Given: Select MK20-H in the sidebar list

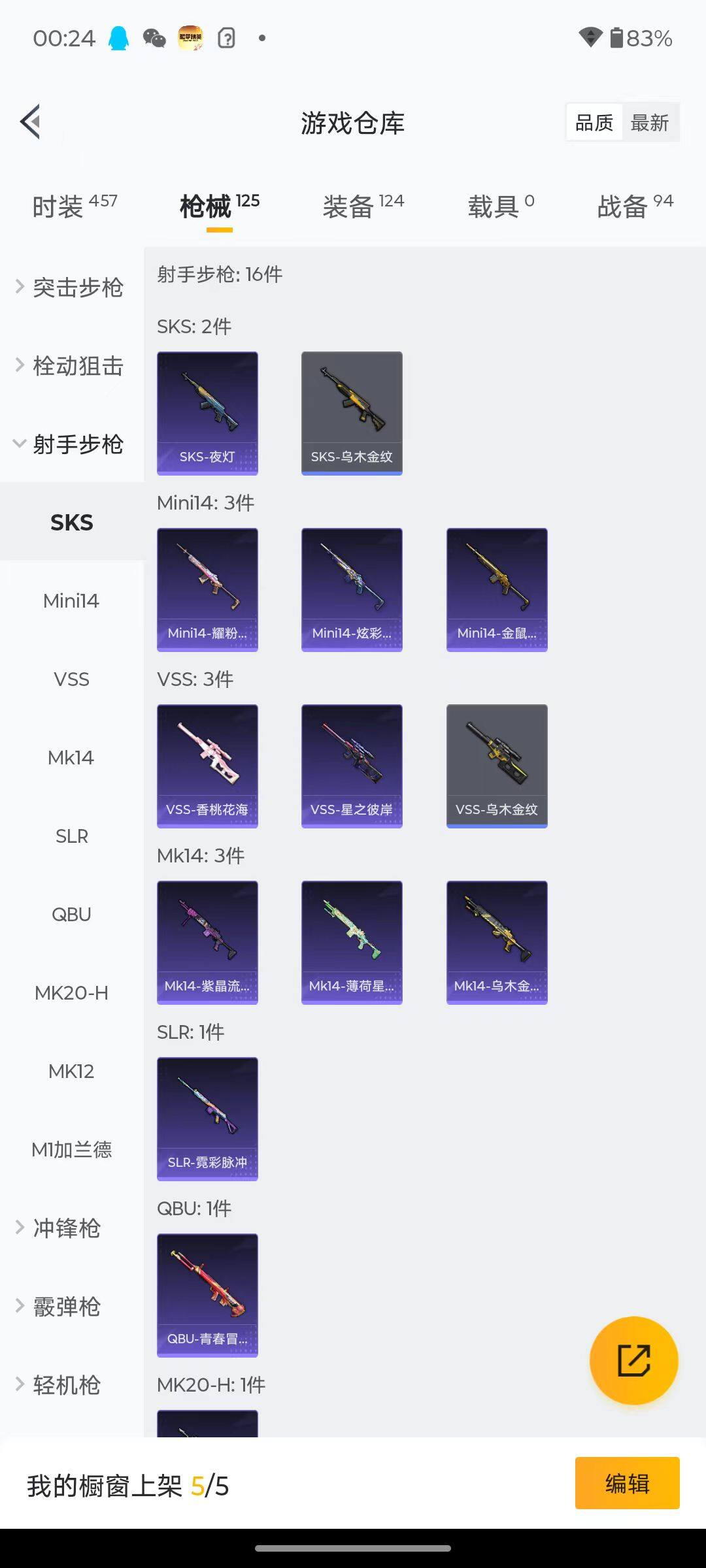Looking at the screenshot, I should pyautogui.click(x=71, y=993).
